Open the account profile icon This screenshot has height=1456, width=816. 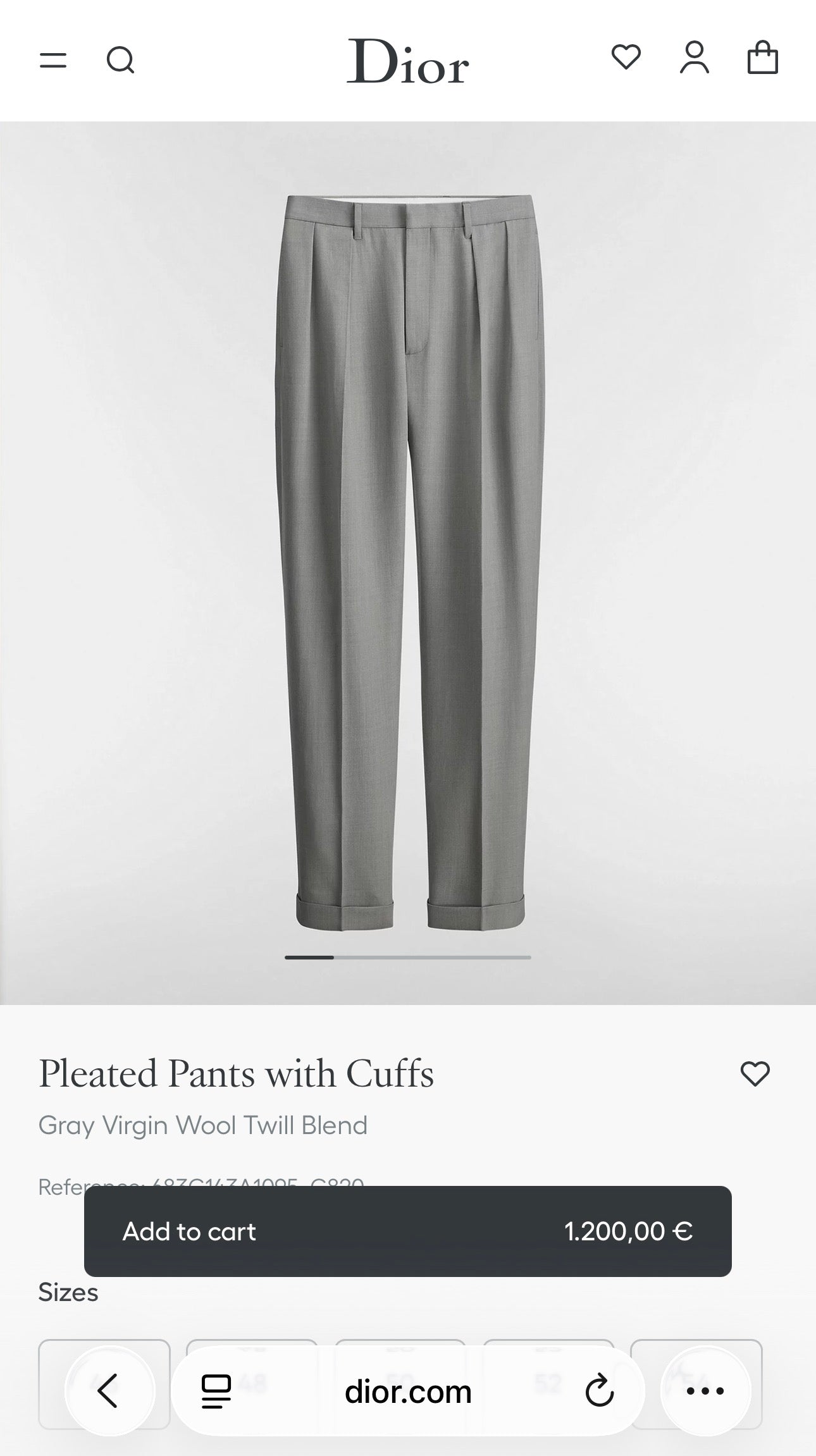click(x=695, y=59)
